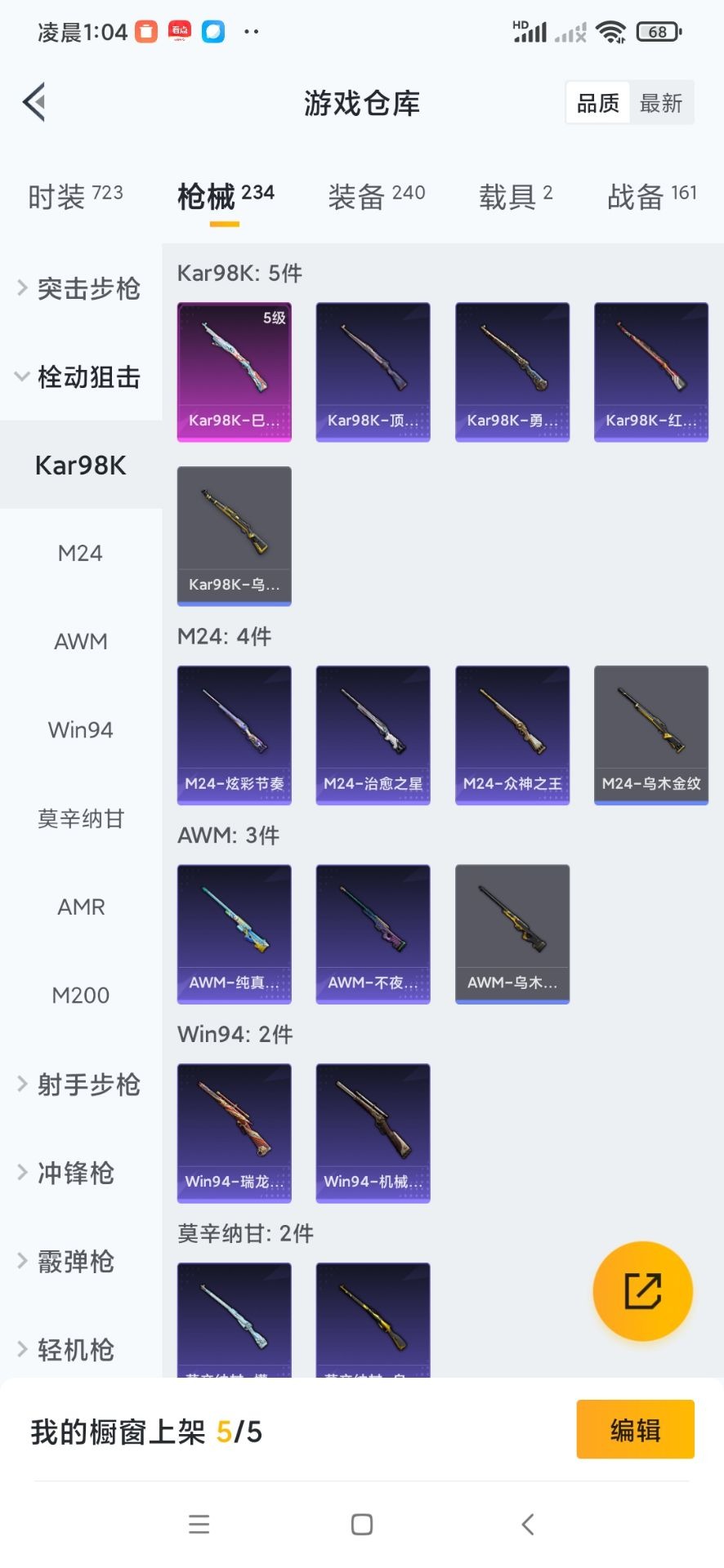Open the 战备 tab
Image resolution: width=724 pixels, height=1568 pixels.
[x=651, y=196]
